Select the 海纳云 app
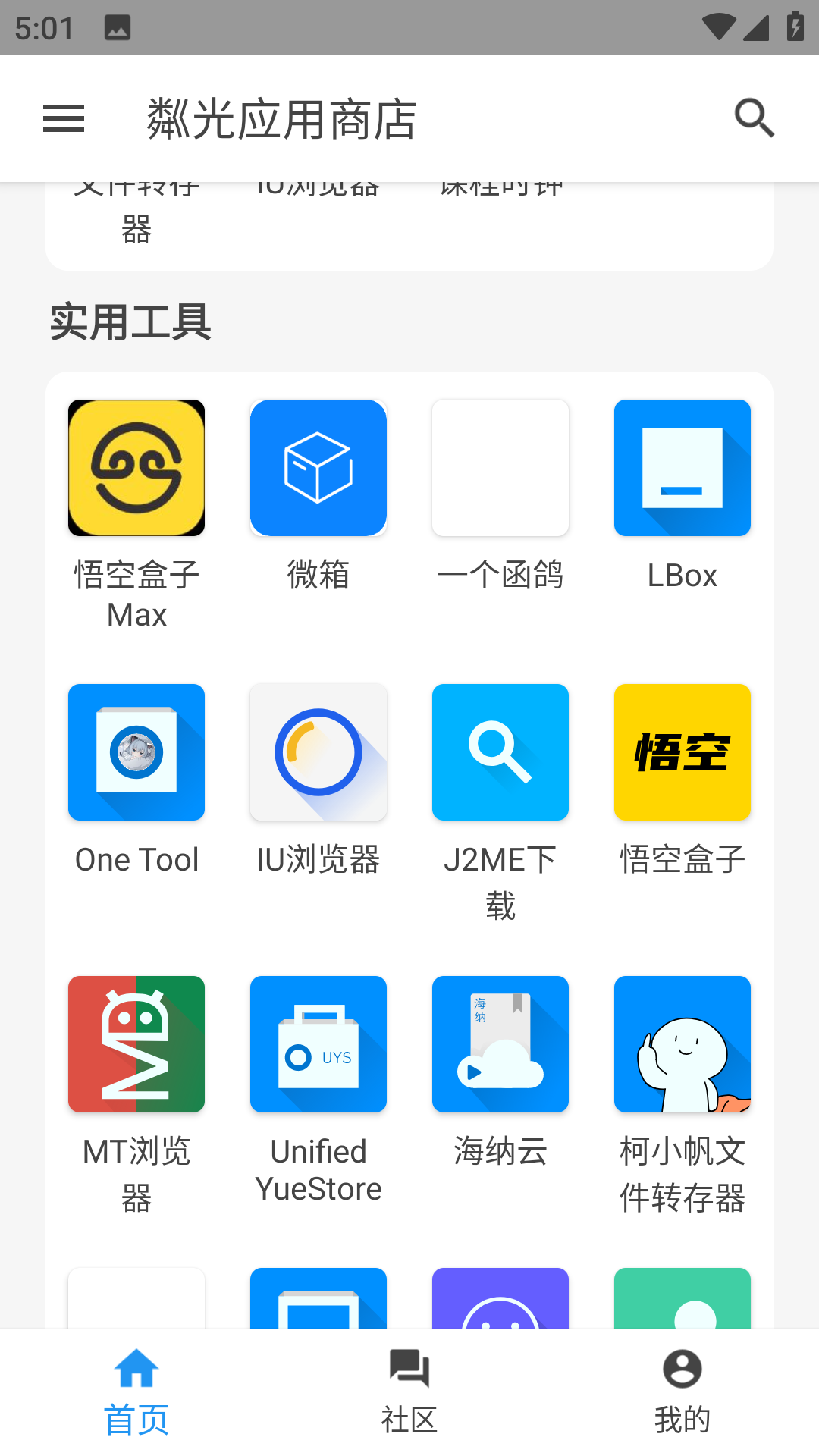 click(500, 1044)
